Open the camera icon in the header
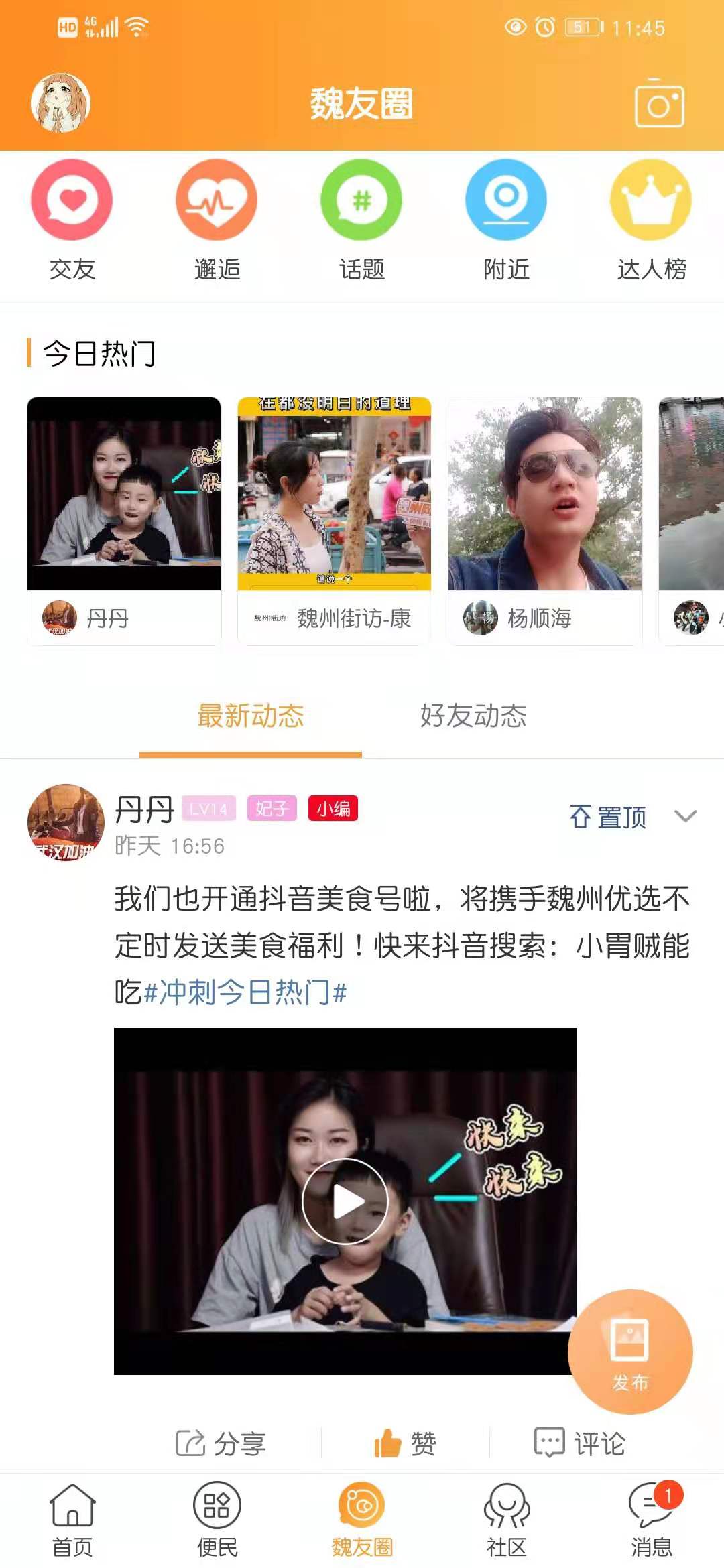 click(659, 104)
